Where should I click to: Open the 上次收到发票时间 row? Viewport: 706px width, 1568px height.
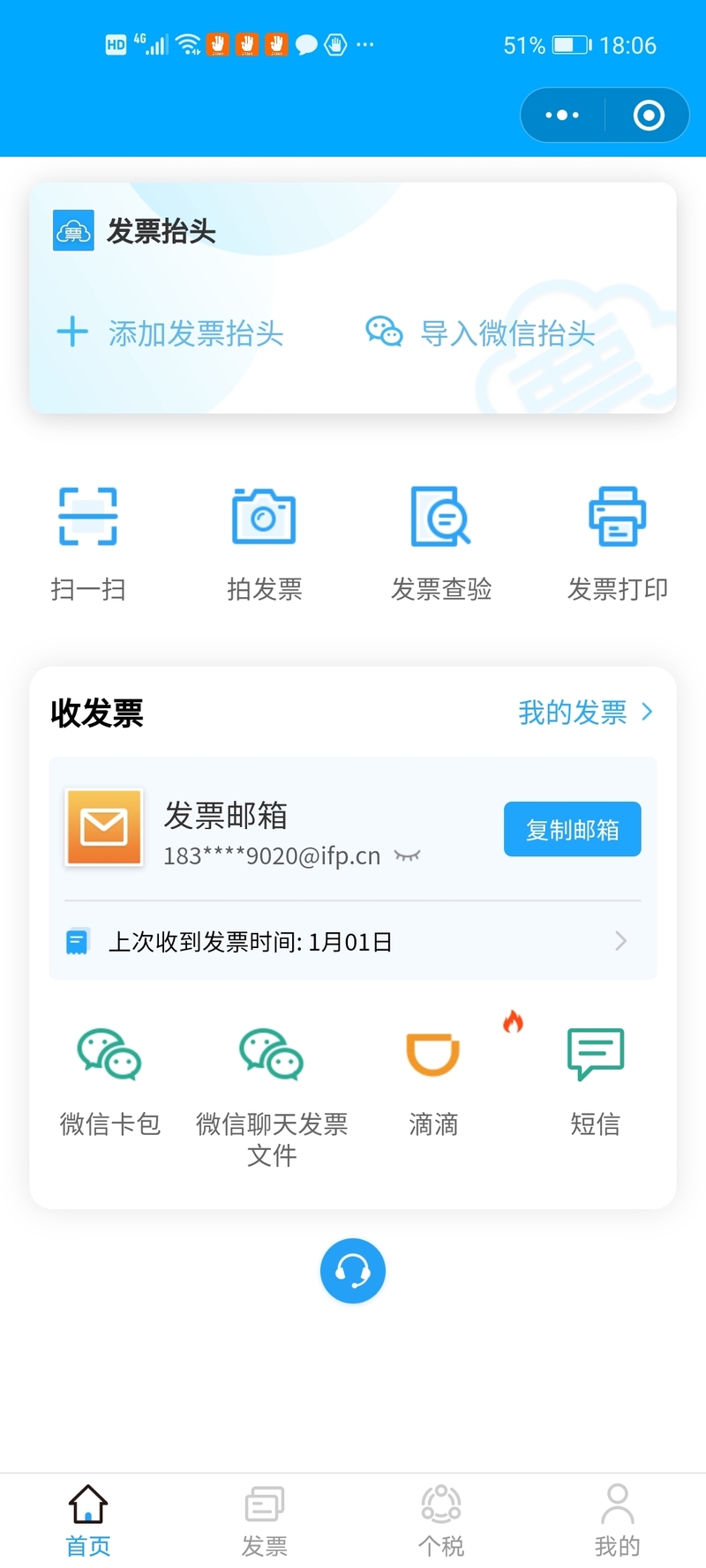(353, 941)
